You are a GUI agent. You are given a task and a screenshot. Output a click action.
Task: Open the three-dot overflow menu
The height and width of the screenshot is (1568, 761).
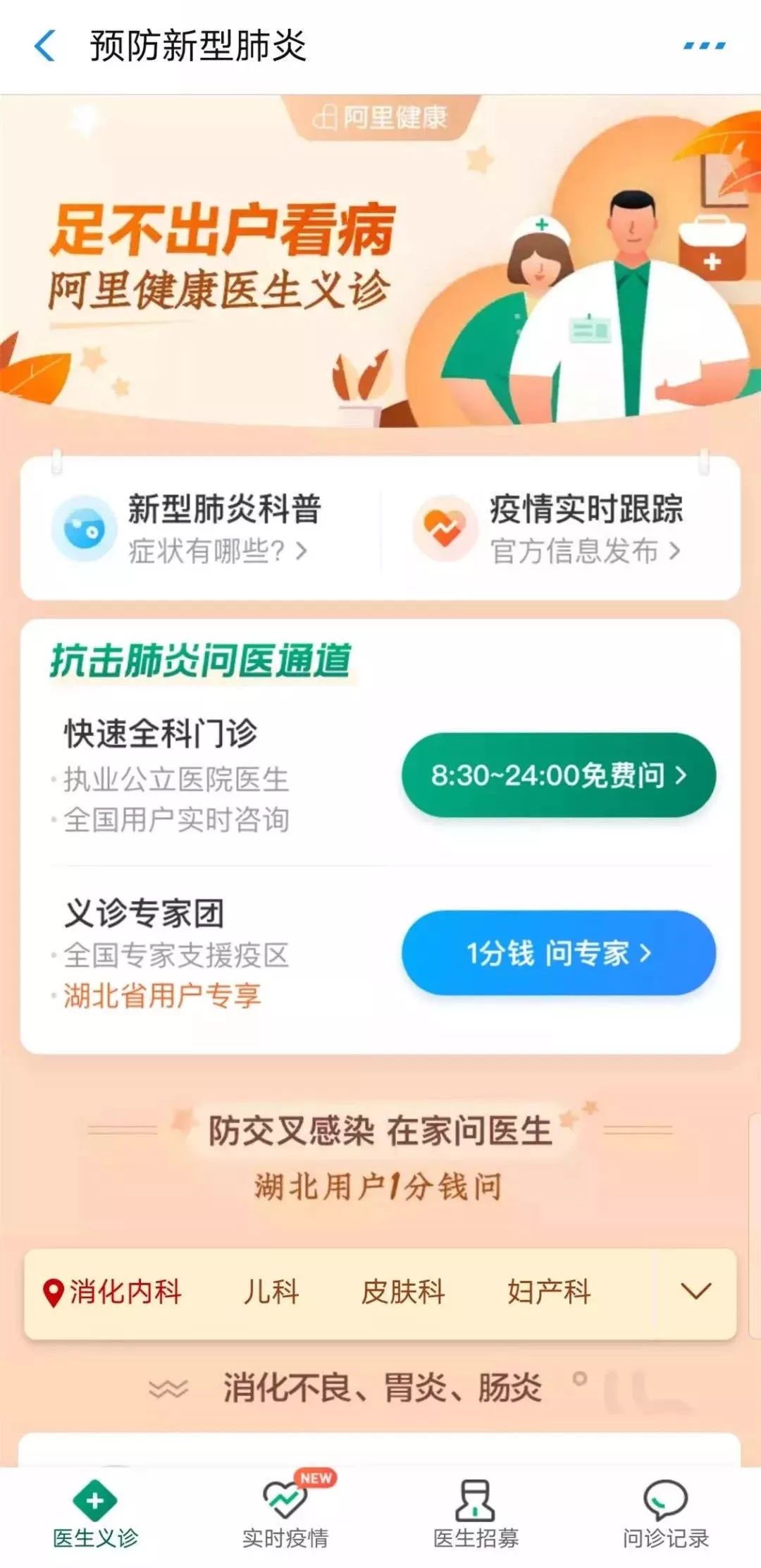click(x=704, y=47)
